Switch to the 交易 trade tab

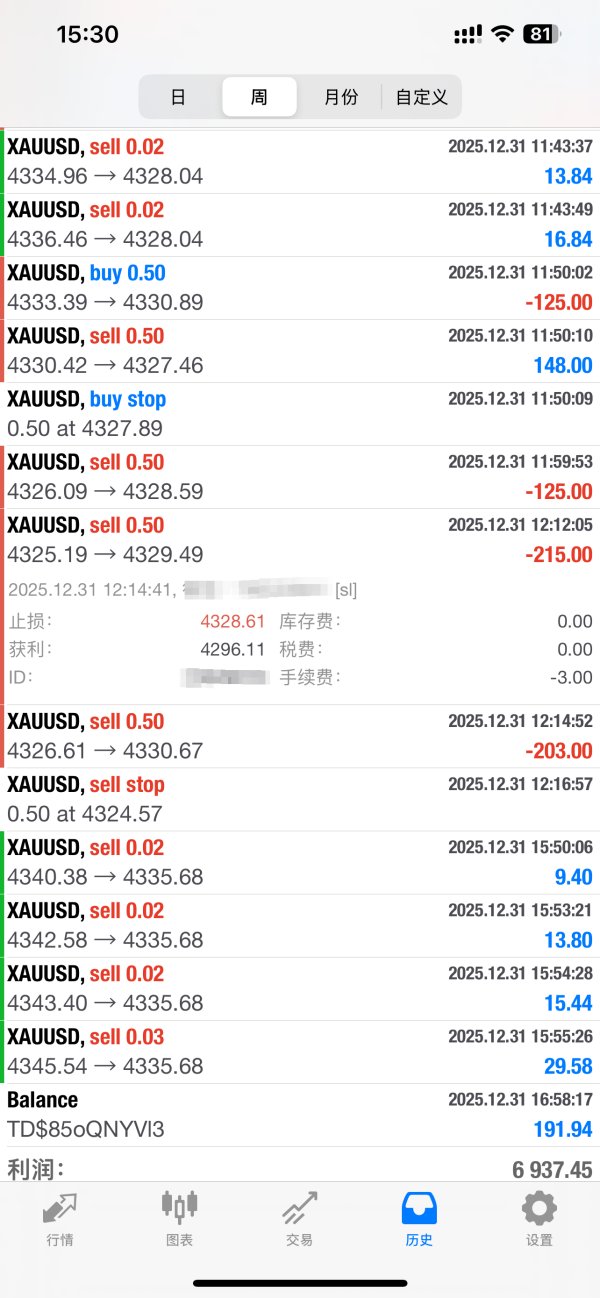(x=299, y=1217)
